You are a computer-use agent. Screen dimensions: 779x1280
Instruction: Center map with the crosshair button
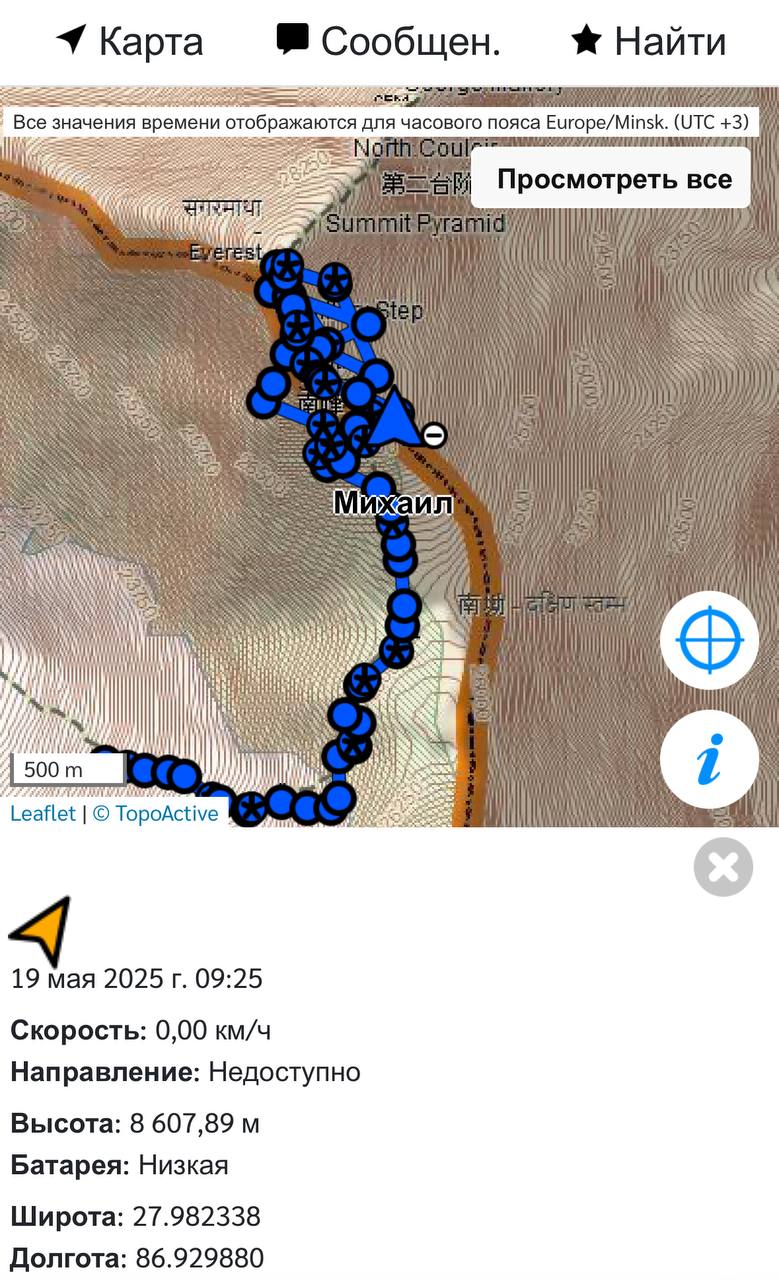pos(710,640)
